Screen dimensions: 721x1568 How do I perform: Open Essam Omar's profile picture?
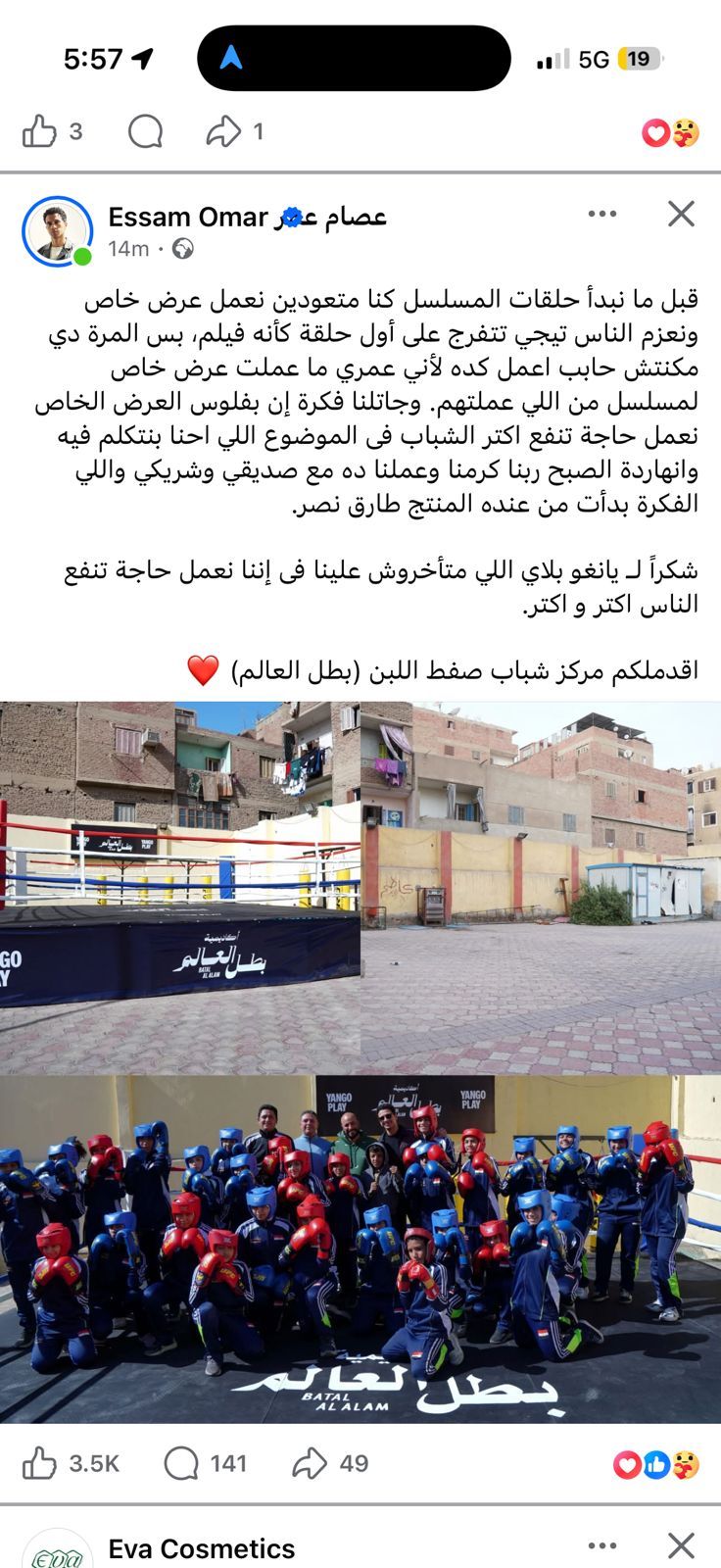56,231
